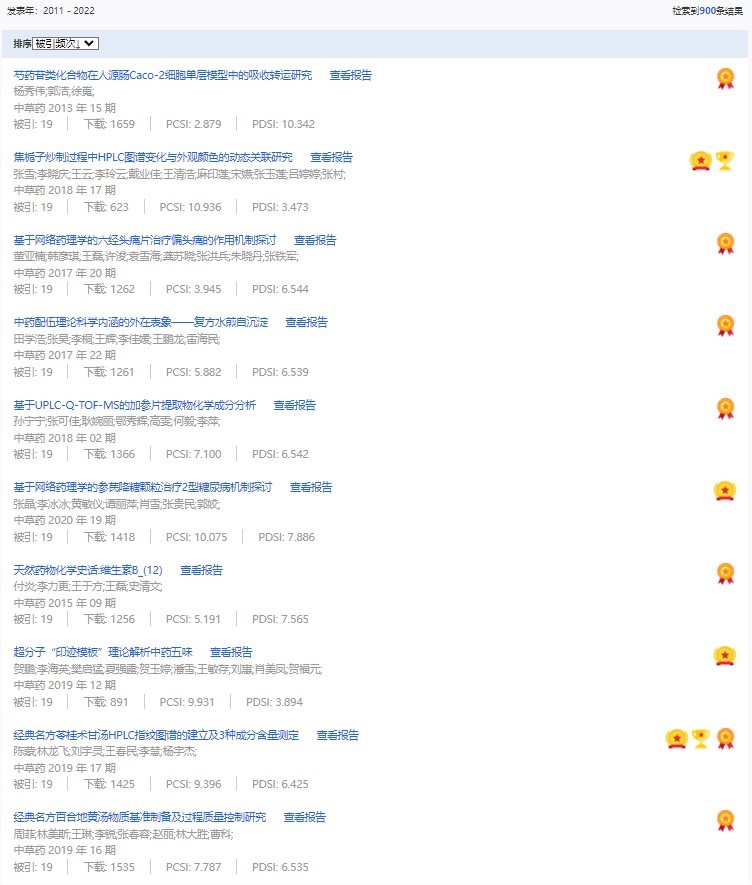
Task: Open the 超分子"印迹模板"理论 article
Action: pyautogui.click(x=103, y=652)
